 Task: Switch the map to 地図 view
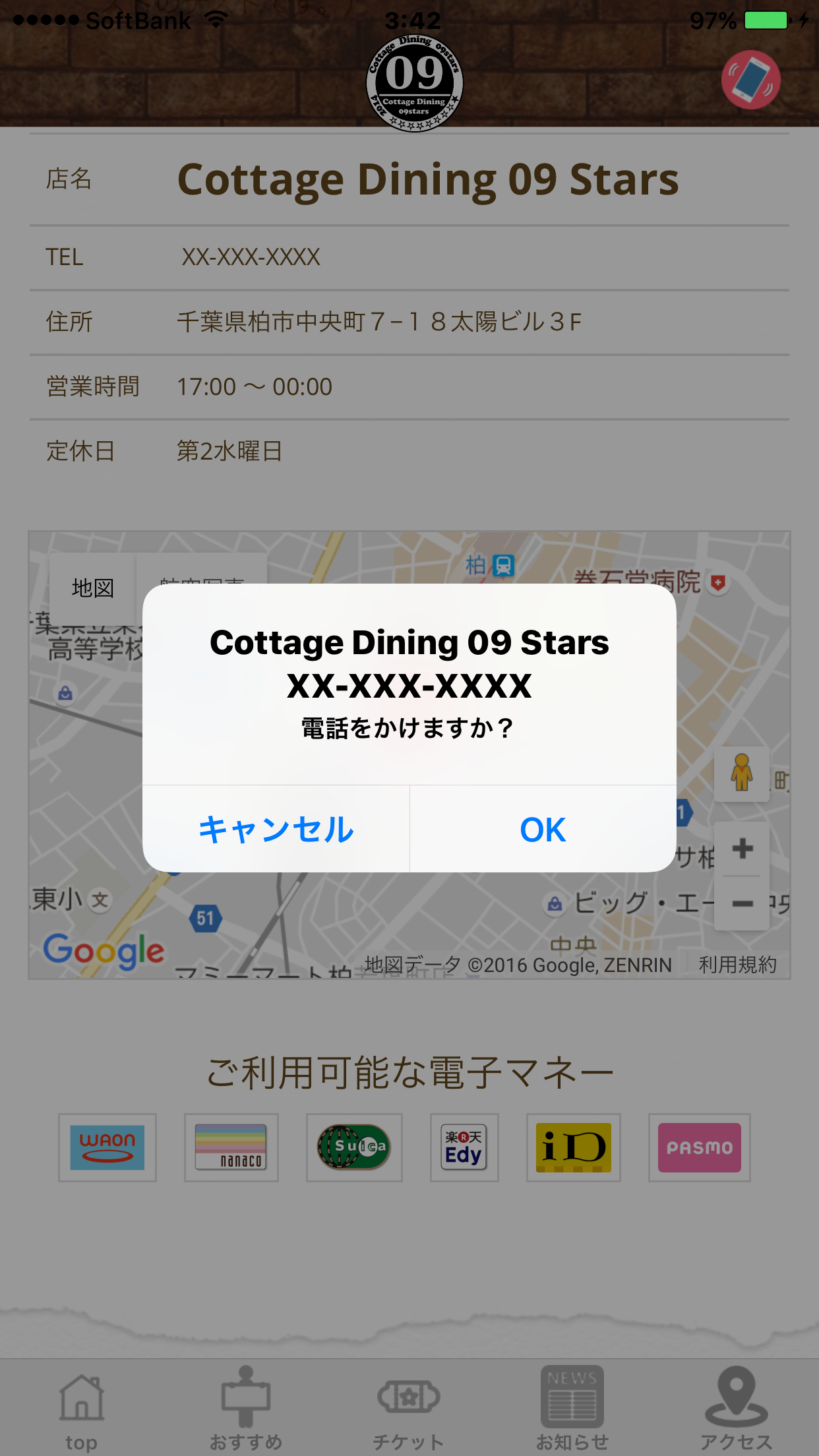pos(93,588)
